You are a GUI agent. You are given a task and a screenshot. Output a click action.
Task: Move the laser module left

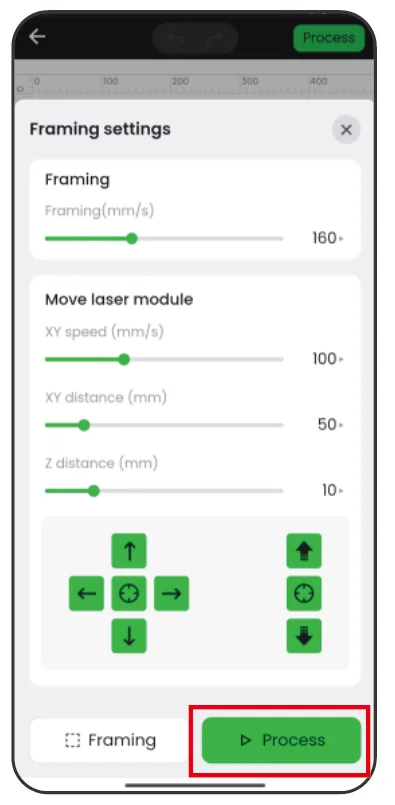tap(86, 593)
